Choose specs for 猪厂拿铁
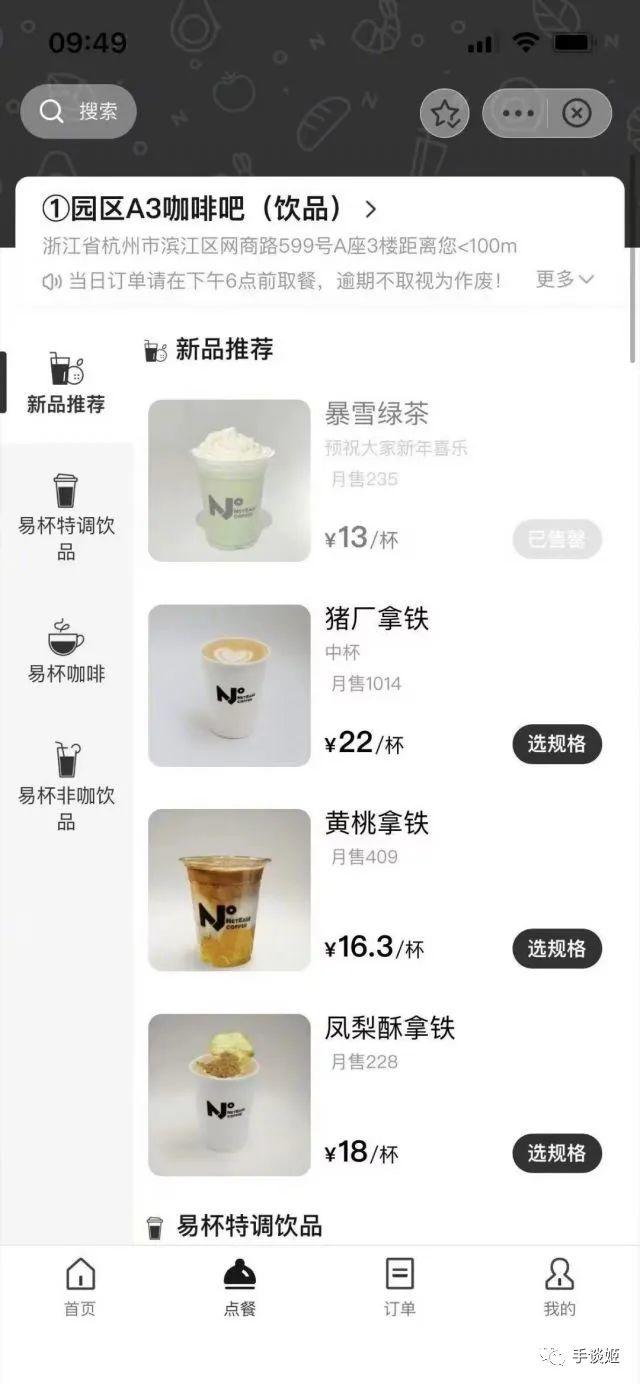640x1384 pixels. [x=557, y=744]
